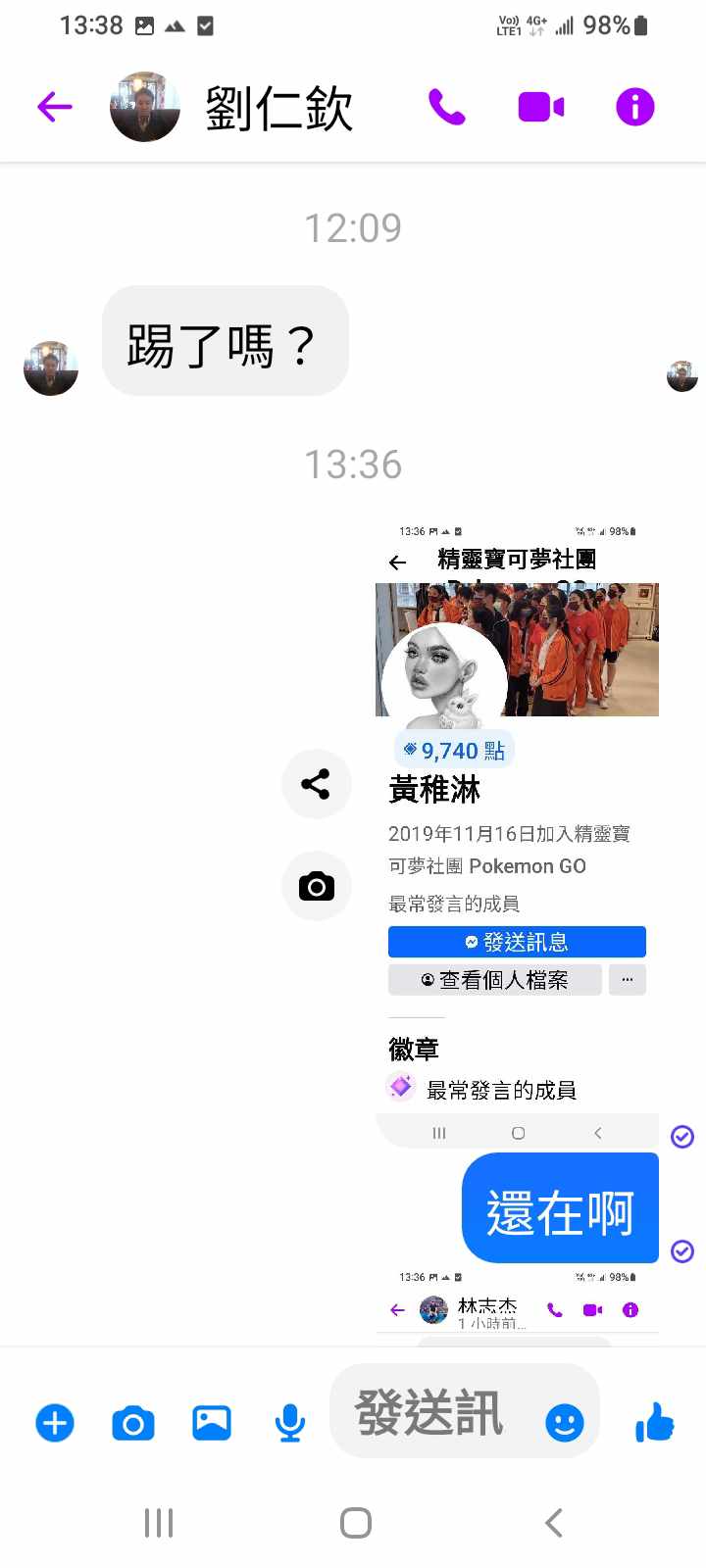Viewport: 706px width, 1568px height.
Task: Open the emoji picker
Action: pos(564,1422)
